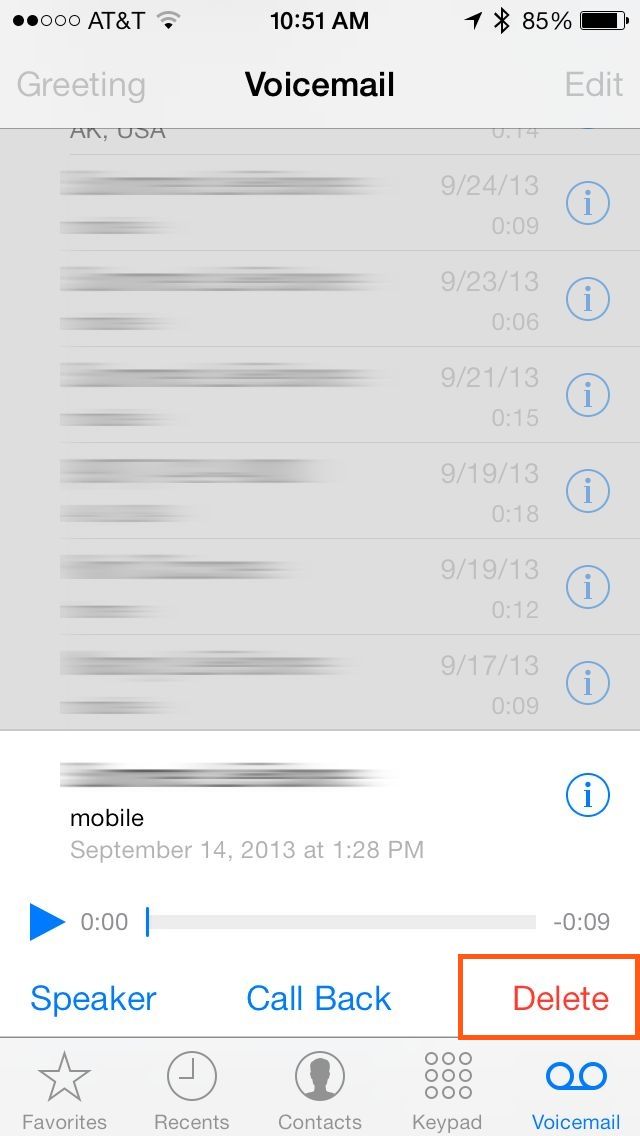
Task: Open the Greeting settings
Action: click(x=81, y=85)
